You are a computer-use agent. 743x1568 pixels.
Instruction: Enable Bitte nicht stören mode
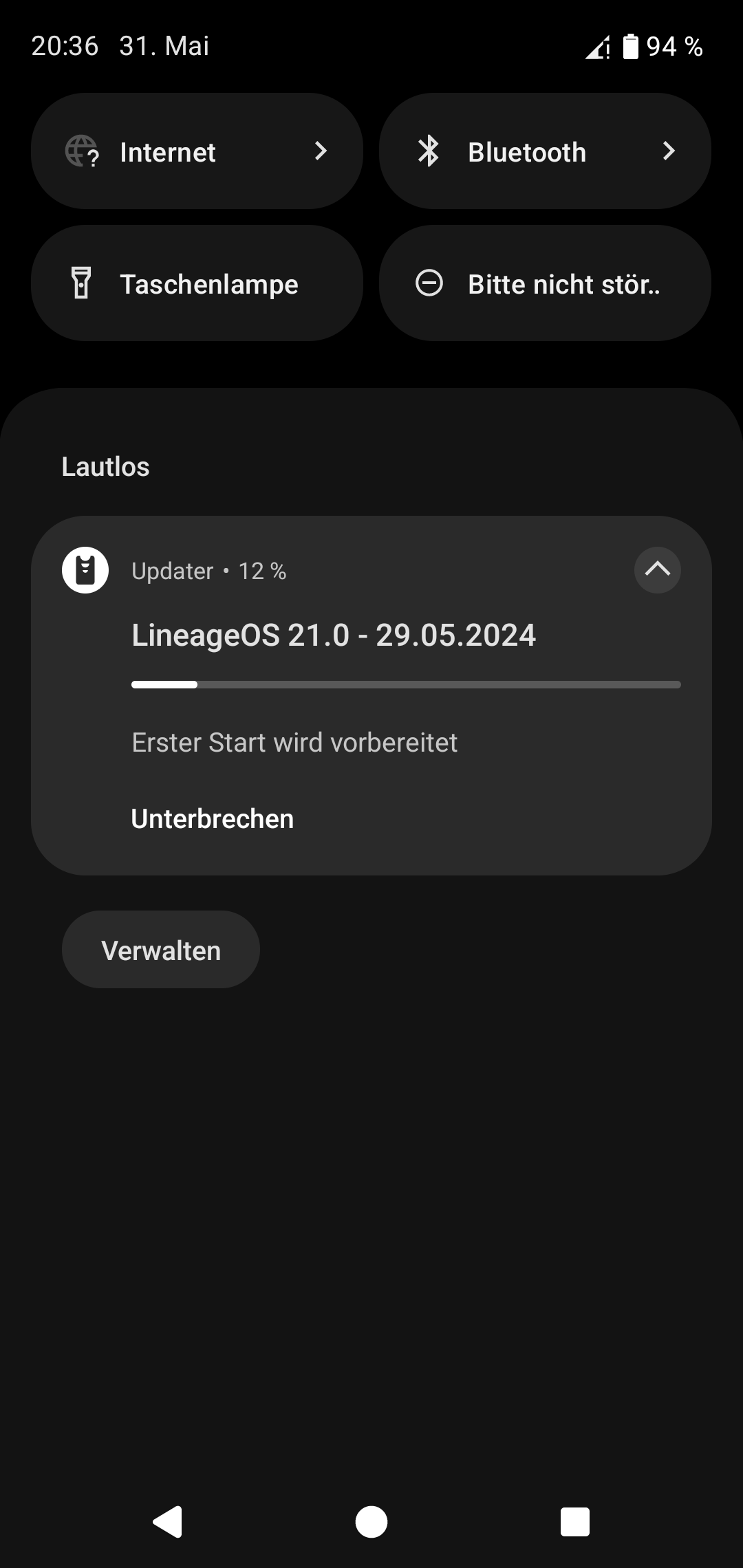pyautogui.click(x=545, y=283)
